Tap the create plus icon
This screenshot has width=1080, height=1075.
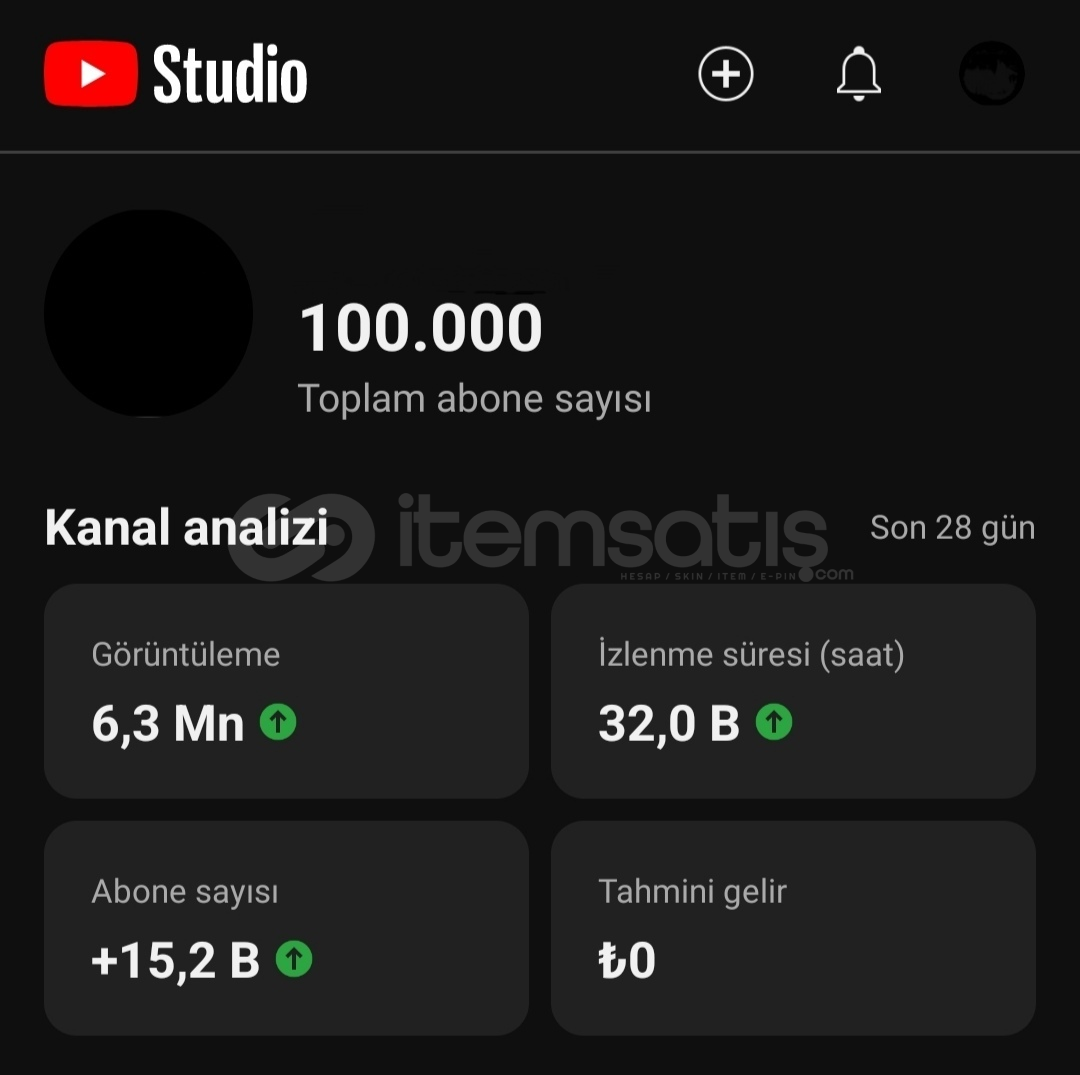pos(725,74)
